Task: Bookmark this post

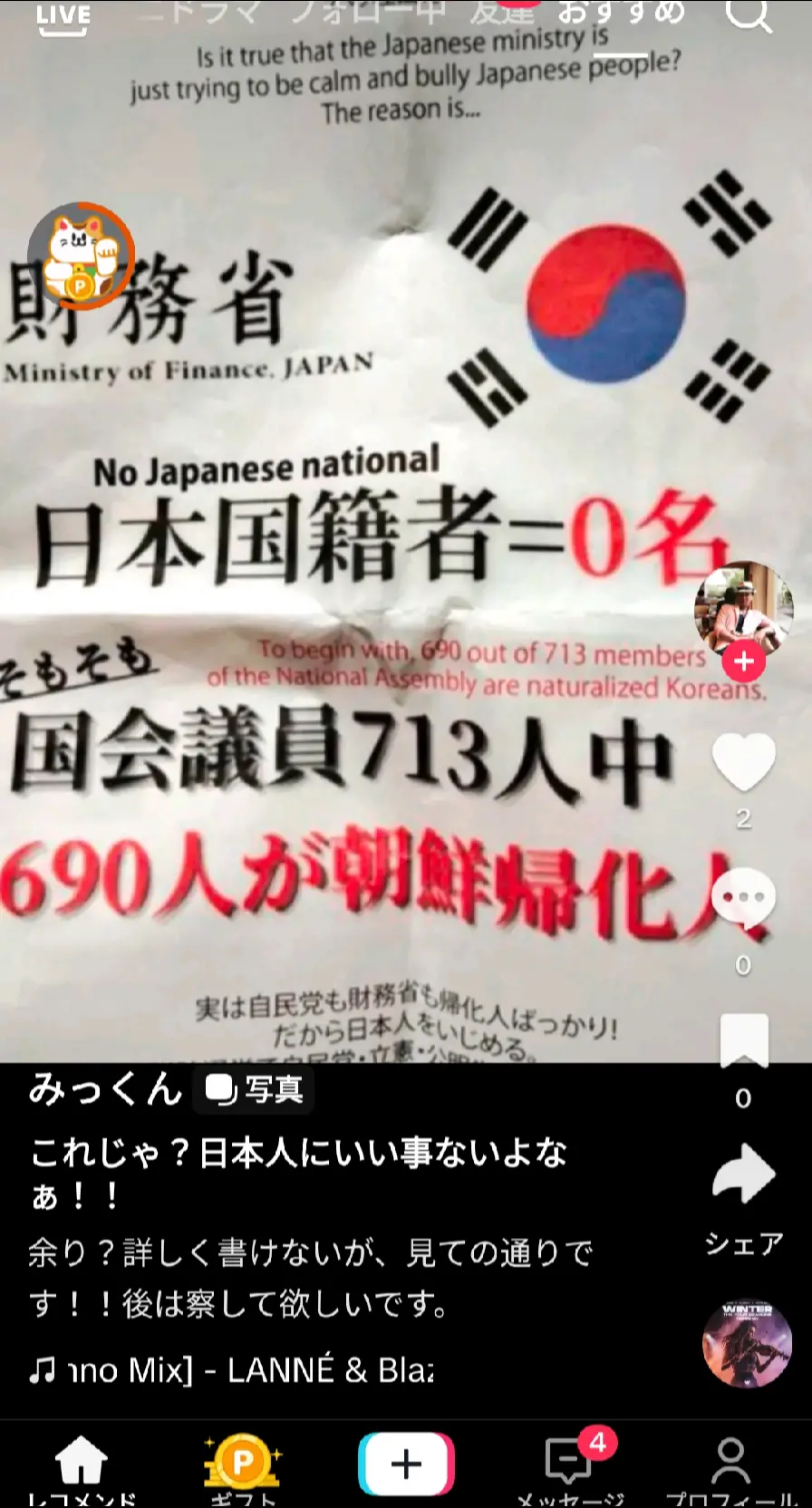Action: coord(743,1042)
